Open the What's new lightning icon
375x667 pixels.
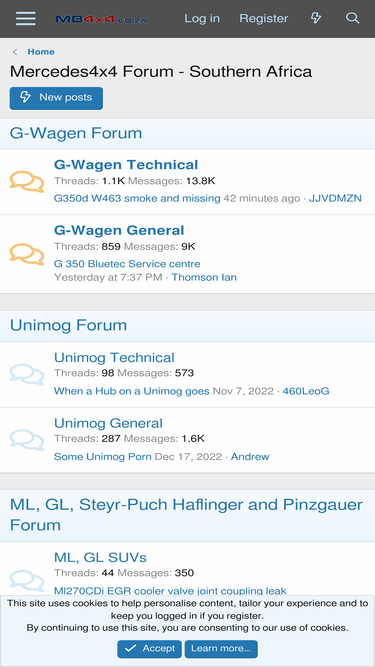pos(316,18)
